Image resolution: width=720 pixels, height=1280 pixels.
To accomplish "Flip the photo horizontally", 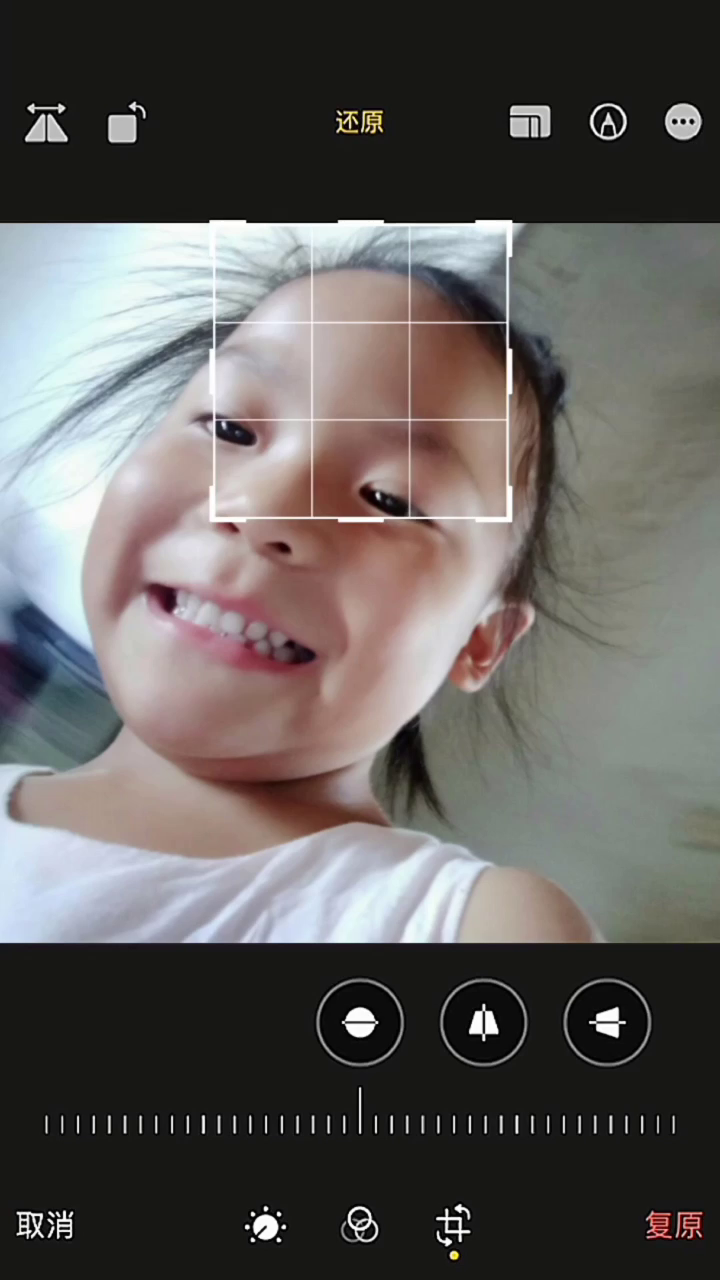I will 46,123.
